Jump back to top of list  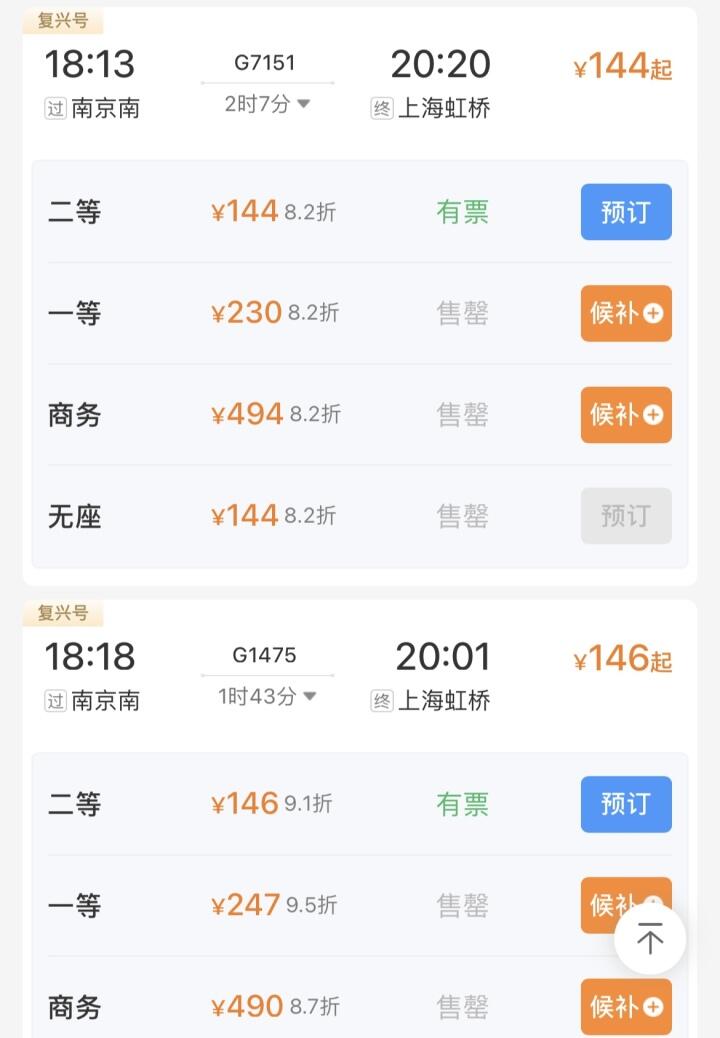[x=650, y=939]
